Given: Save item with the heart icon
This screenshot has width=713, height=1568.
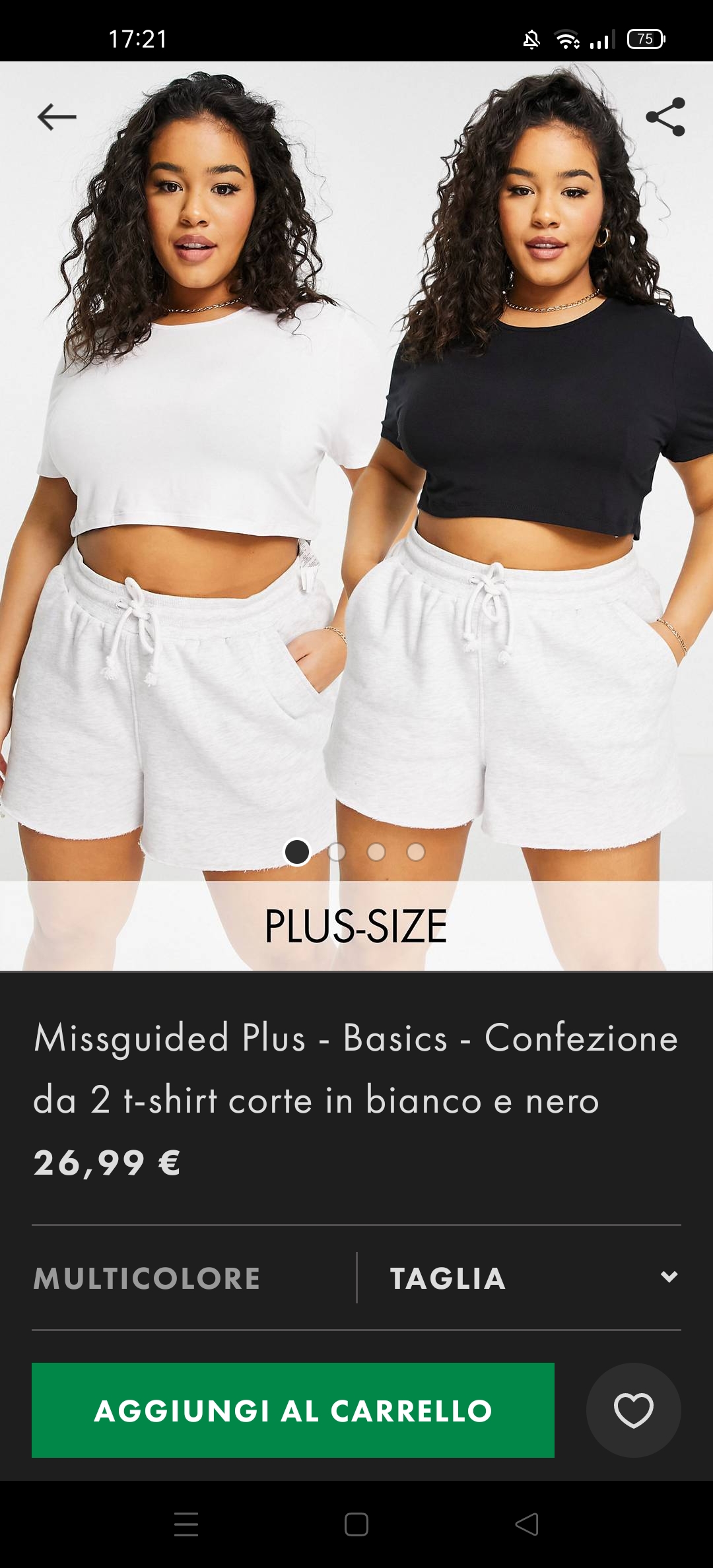Looking at the screenshot, I should coord(634,1410).
